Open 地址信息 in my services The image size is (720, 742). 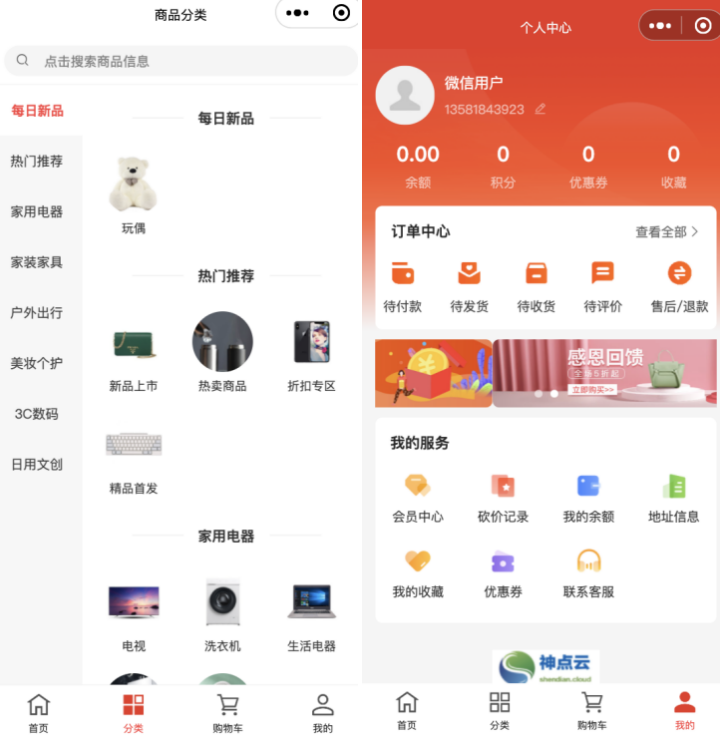pos(674,499)
